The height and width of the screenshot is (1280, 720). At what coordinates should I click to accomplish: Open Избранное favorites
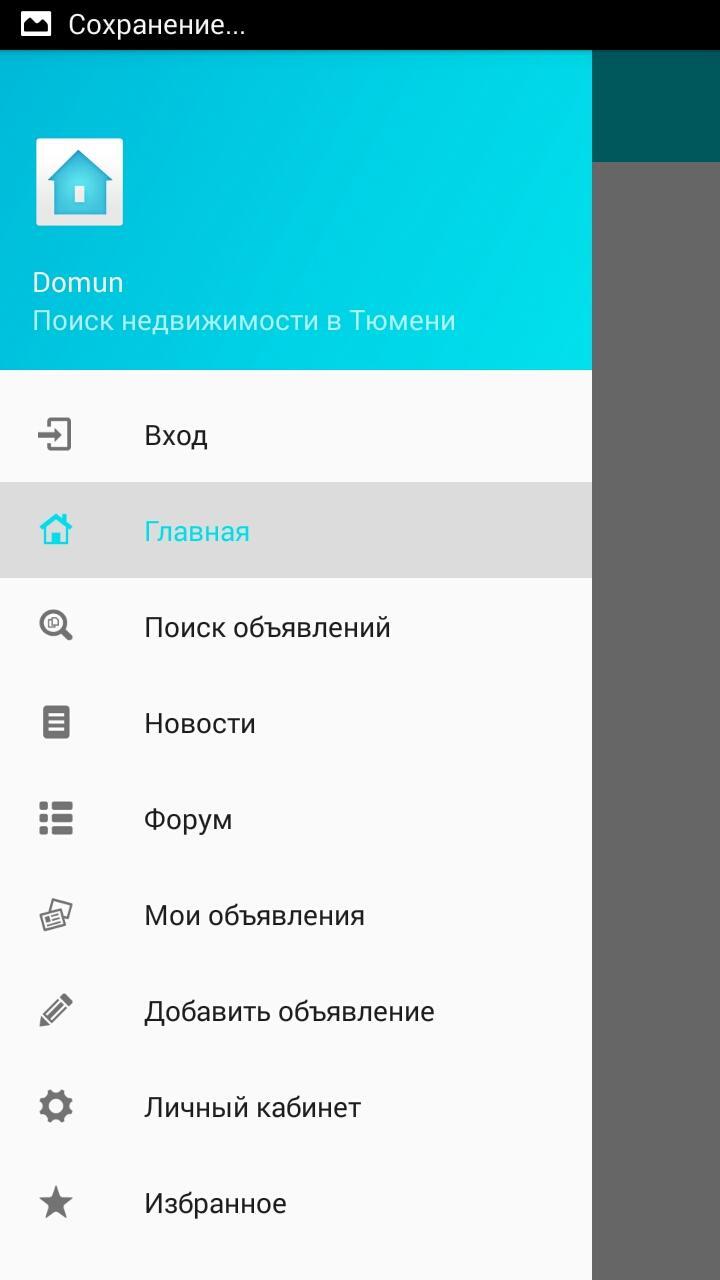(x=215, y=1203)
